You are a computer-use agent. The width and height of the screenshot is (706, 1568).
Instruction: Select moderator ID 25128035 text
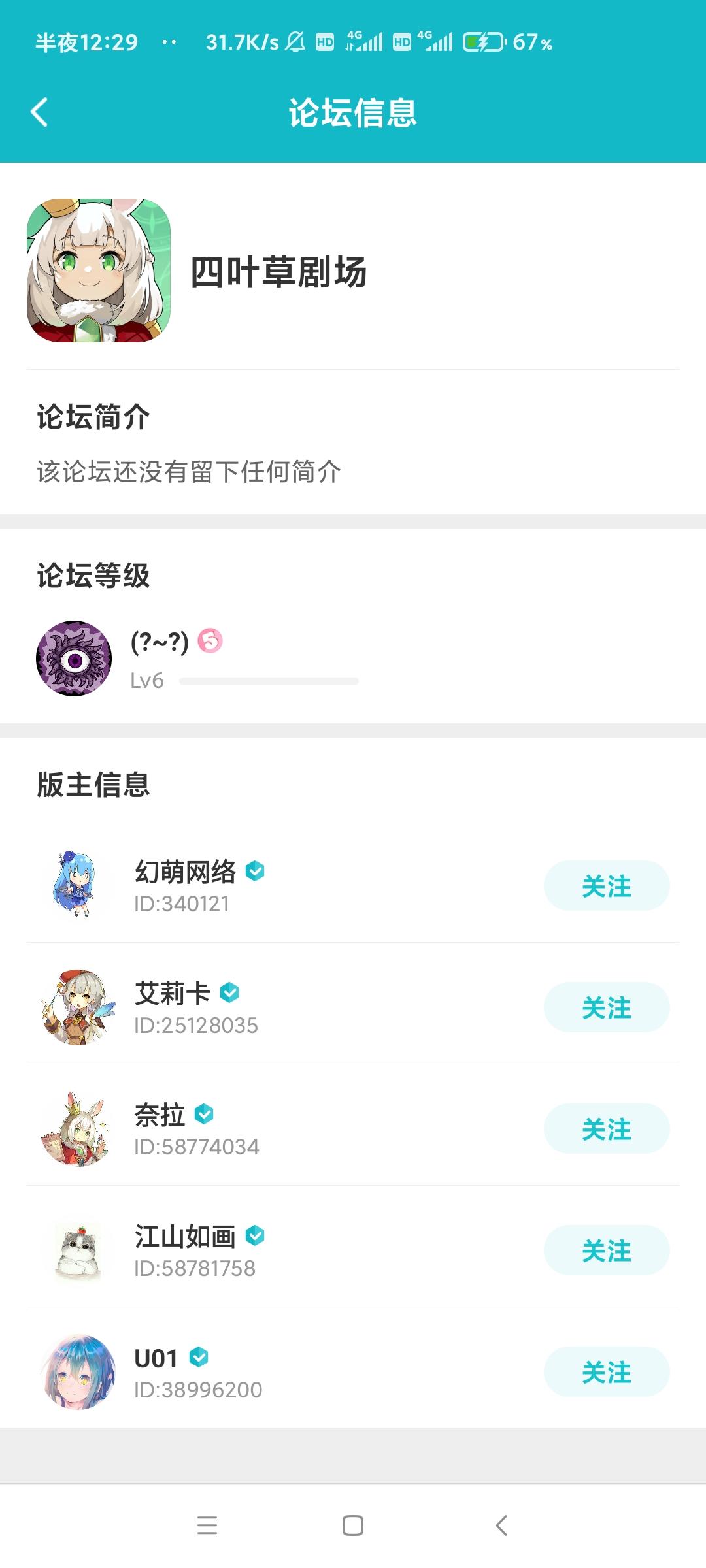[x=196, y=1025]
